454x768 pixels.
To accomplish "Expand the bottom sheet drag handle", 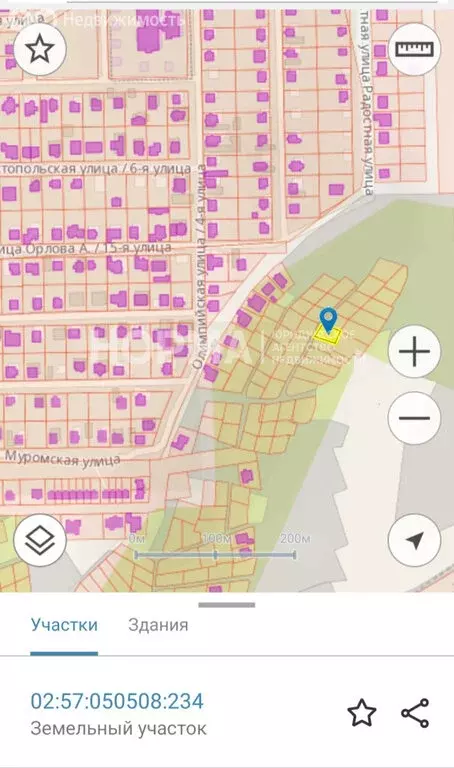I will pyautogui.click(x=227, y=605).
